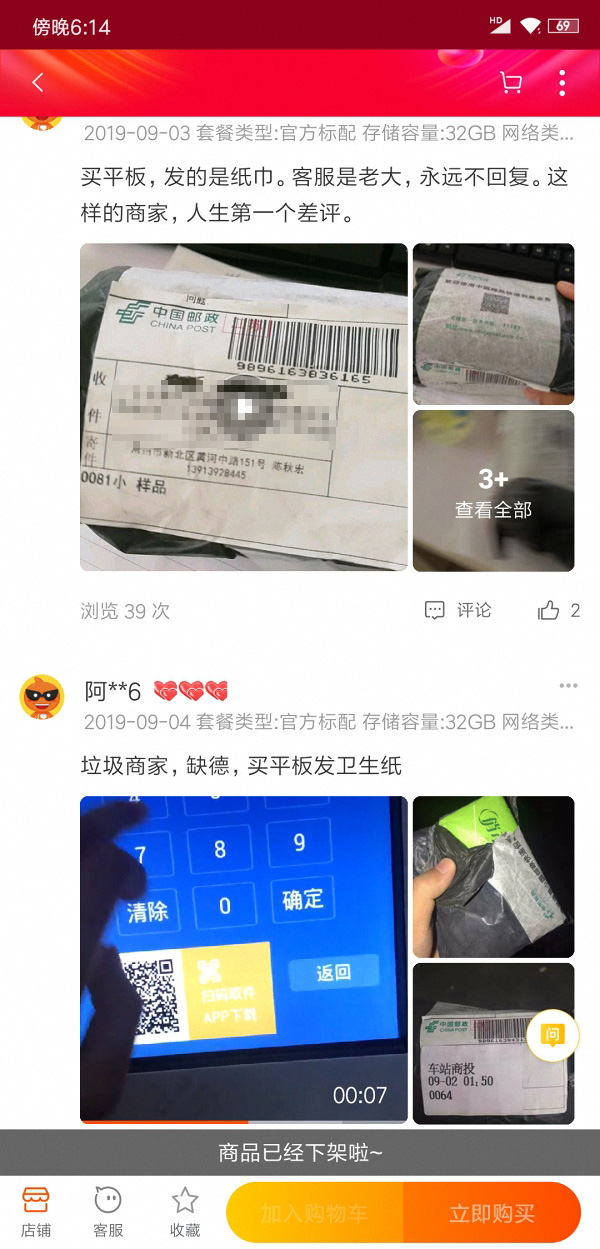The image size is (600, 1249).
Task: Play the 00:07 review video
Action: pos(243,958)
